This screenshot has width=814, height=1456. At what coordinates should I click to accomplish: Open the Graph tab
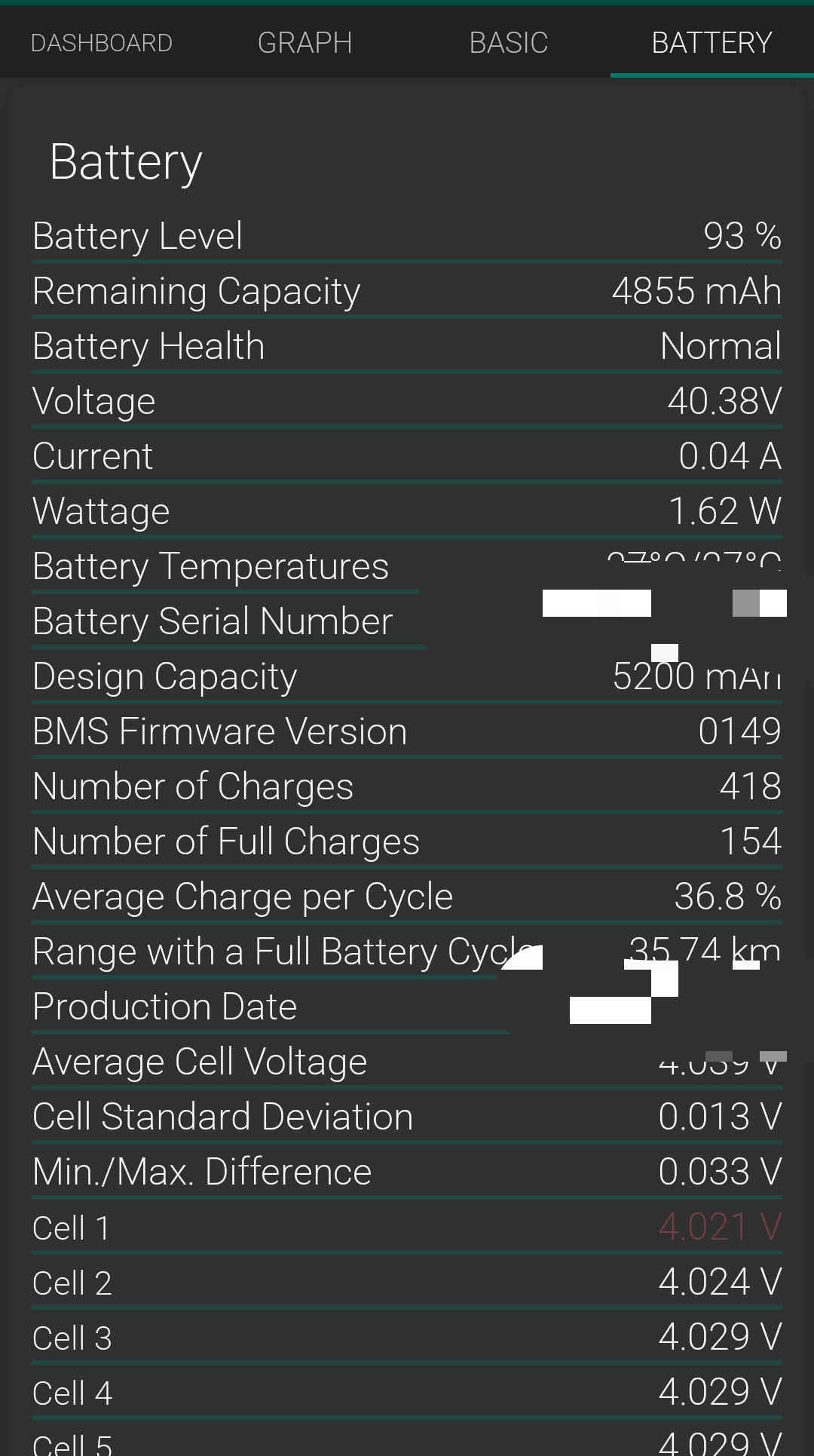(x=305, y=43)
